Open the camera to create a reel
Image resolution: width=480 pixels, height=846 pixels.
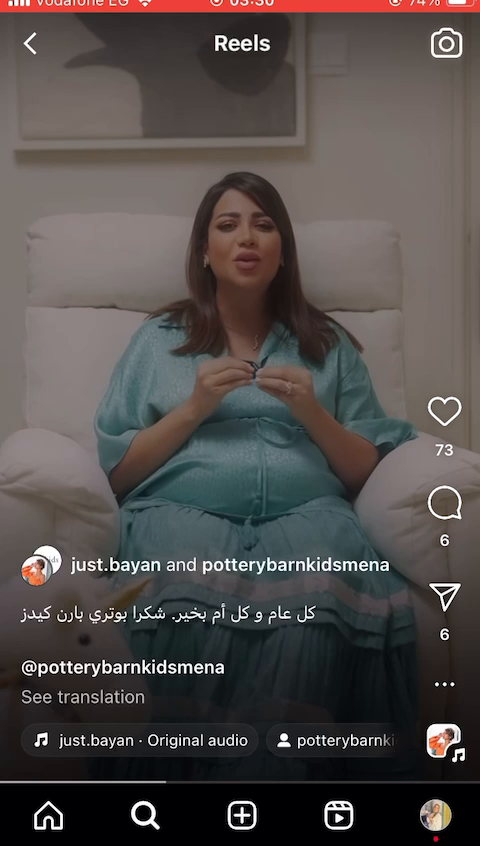tap(446, 43)
